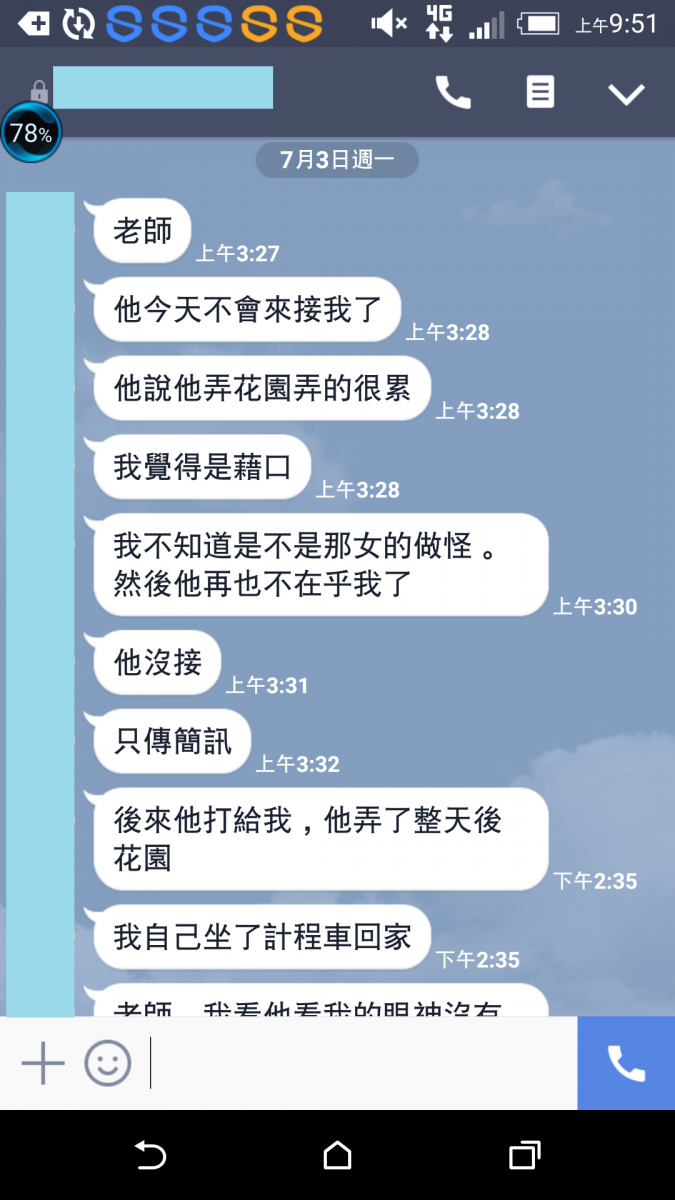Image resolution: width=675 pixels, height=1200 pixels.
Task: Open the emoji sticker picker
Action: coord(107,1063)
